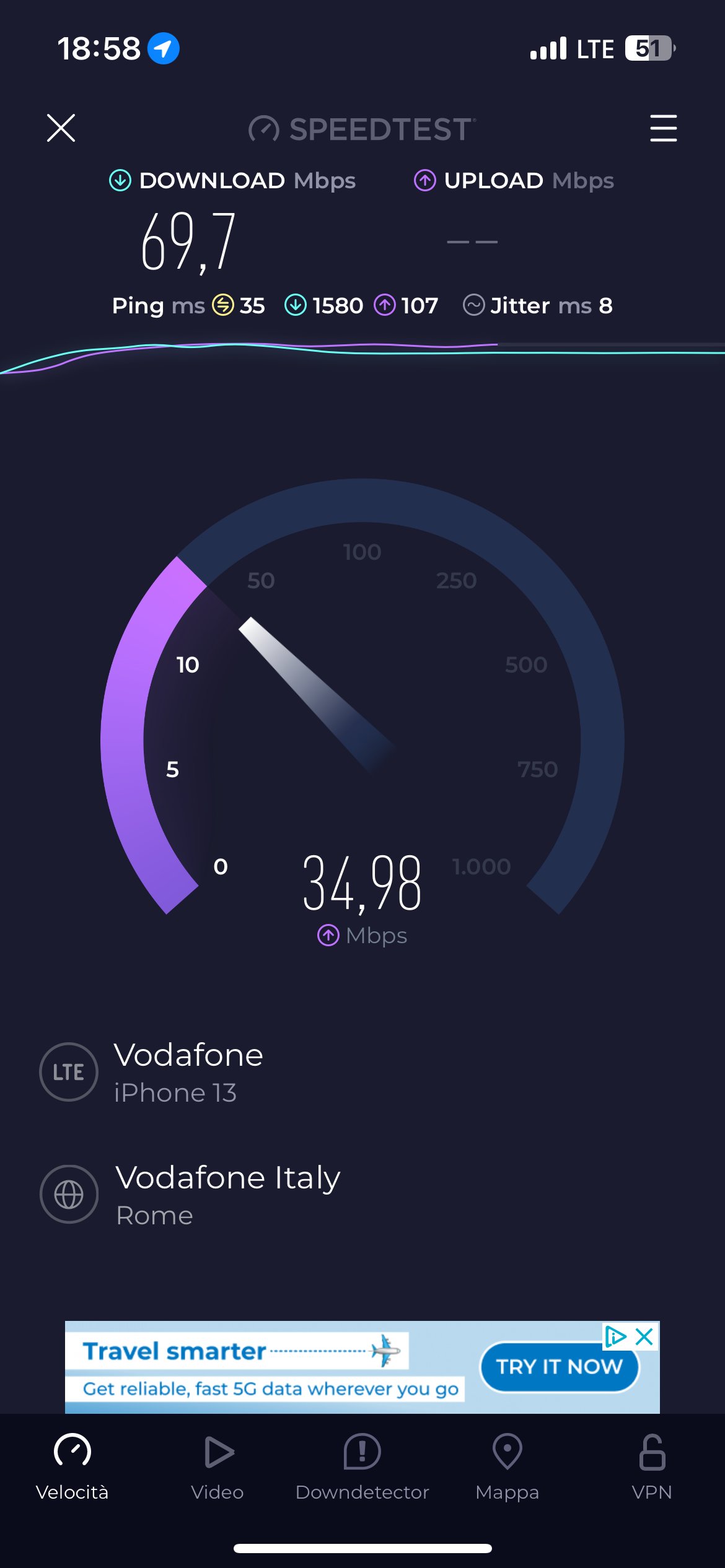This screenshot has height=1568, width=725.
Task: Open the ad choices info icon
Action: coord(615,1336)
